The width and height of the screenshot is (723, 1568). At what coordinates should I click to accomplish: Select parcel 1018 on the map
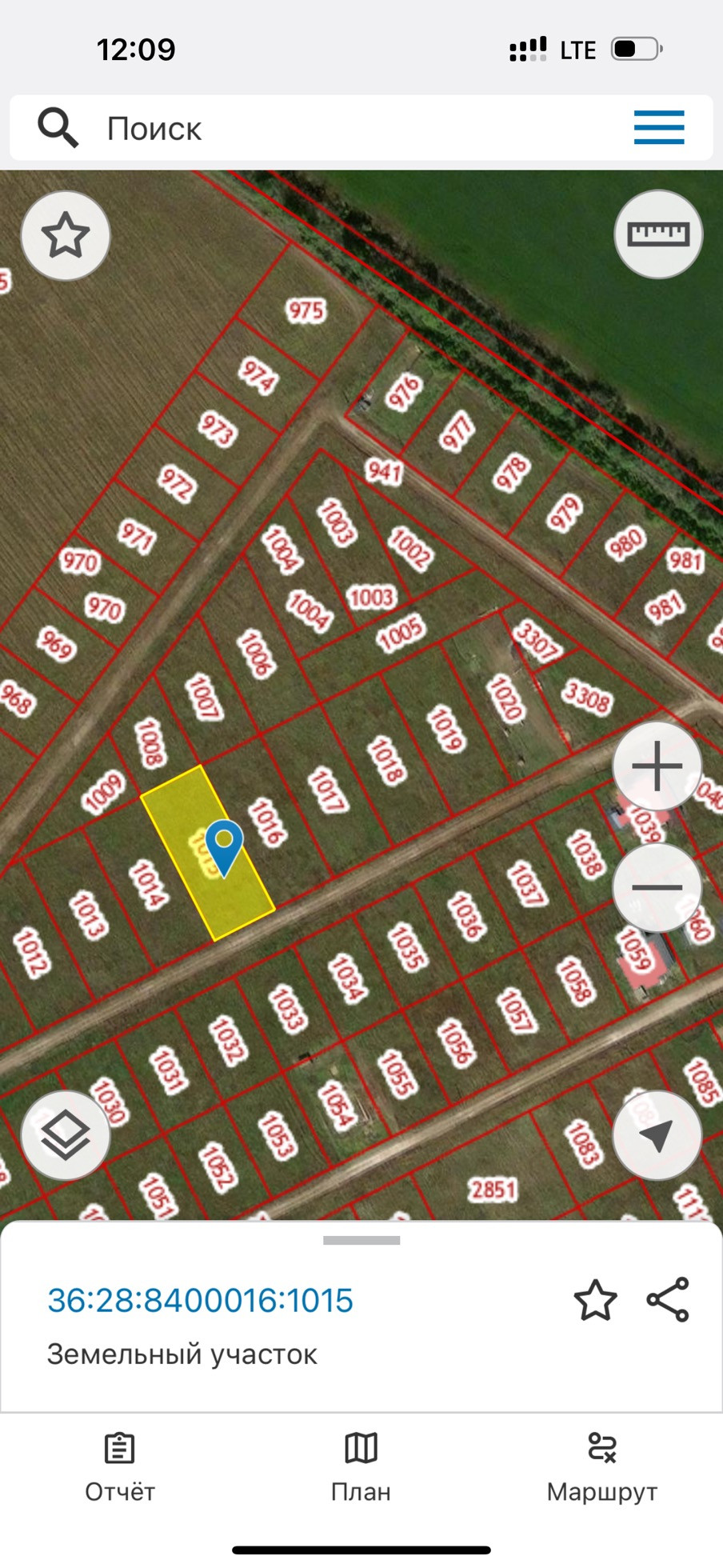[x=385, y=760]
